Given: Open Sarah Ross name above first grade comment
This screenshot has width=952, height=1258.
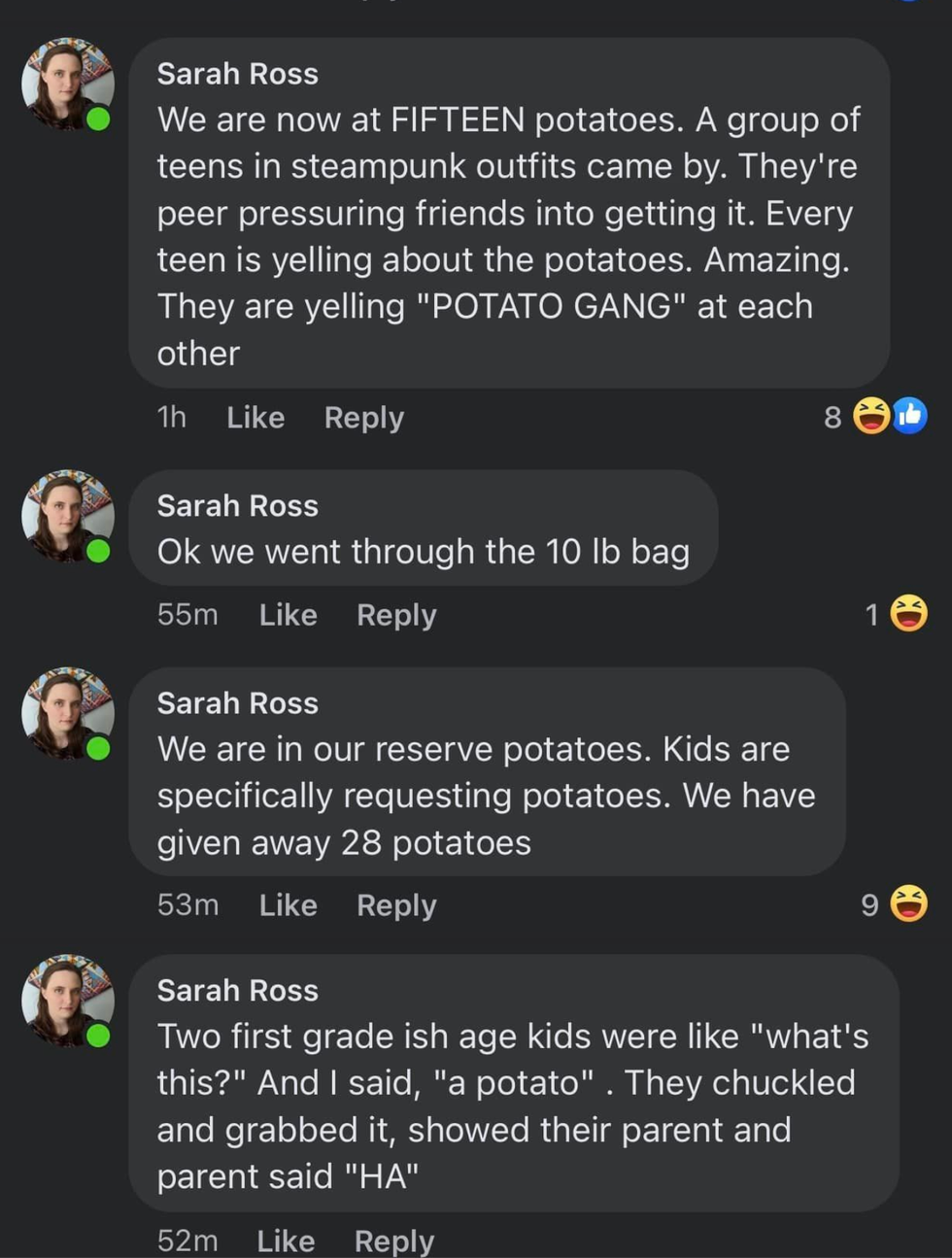Looking at the screenshot, I should [238, 991].
